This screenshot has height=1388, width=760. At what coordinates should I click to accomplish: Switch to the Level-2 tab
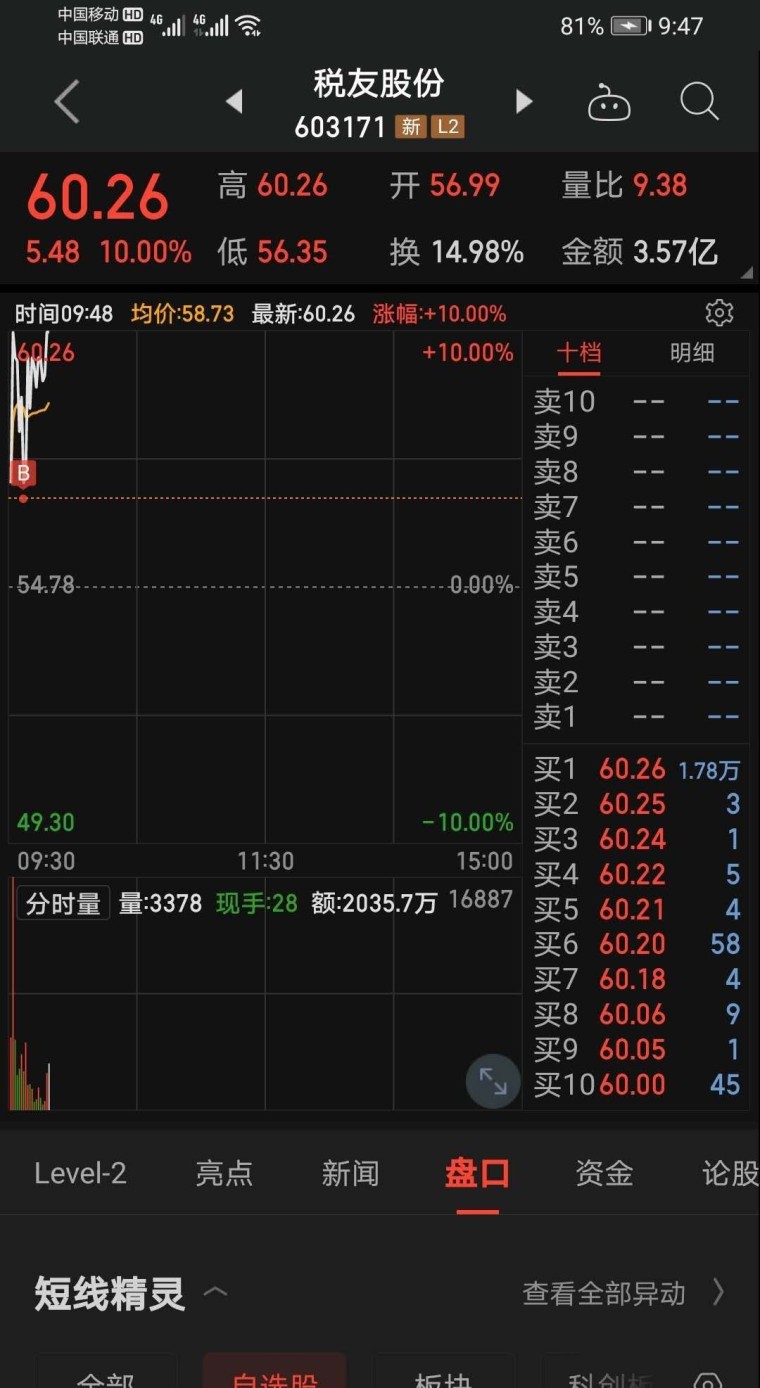click(80, 1173)
